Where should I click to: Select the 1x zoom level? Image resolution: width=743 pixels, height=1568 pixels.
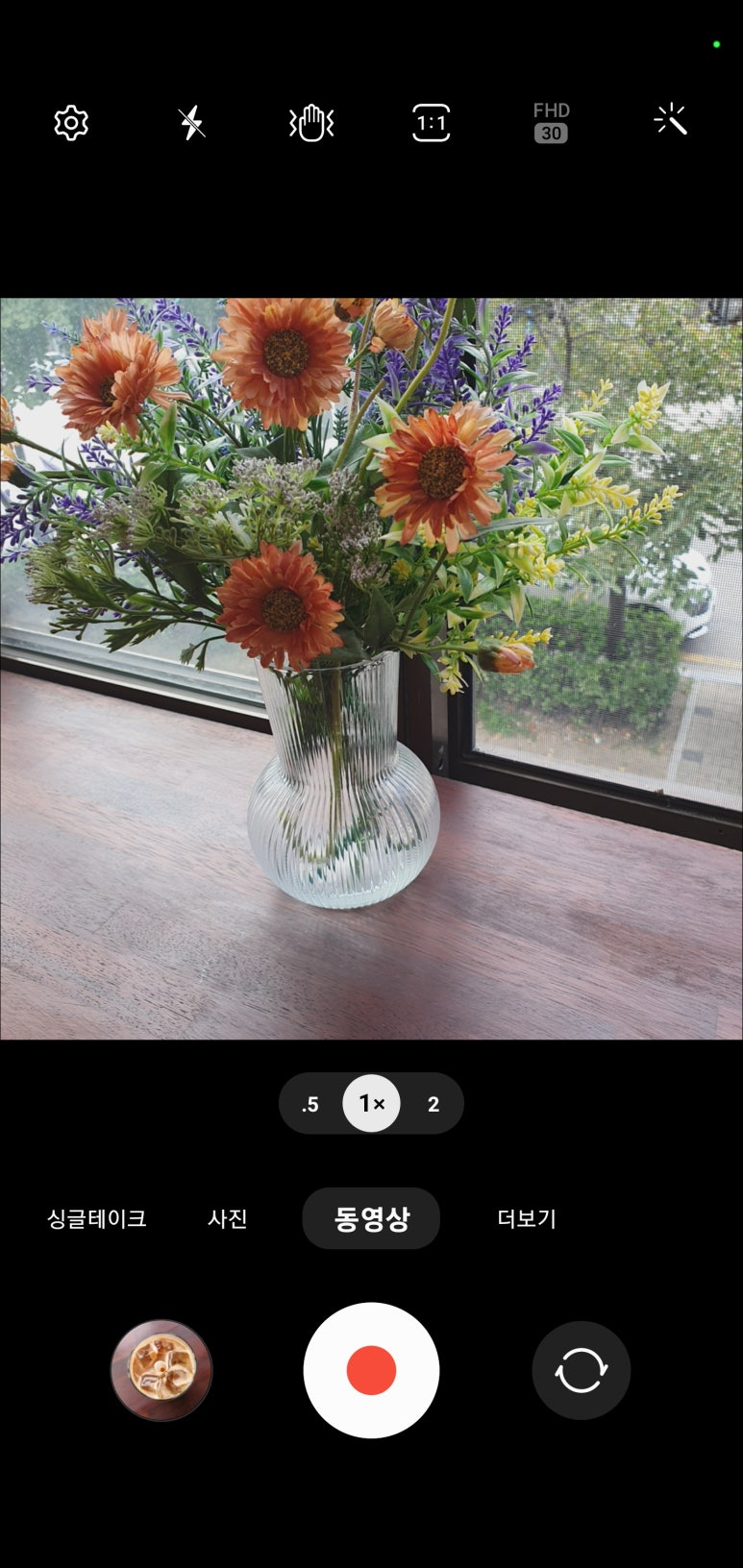click(371, 1104)
